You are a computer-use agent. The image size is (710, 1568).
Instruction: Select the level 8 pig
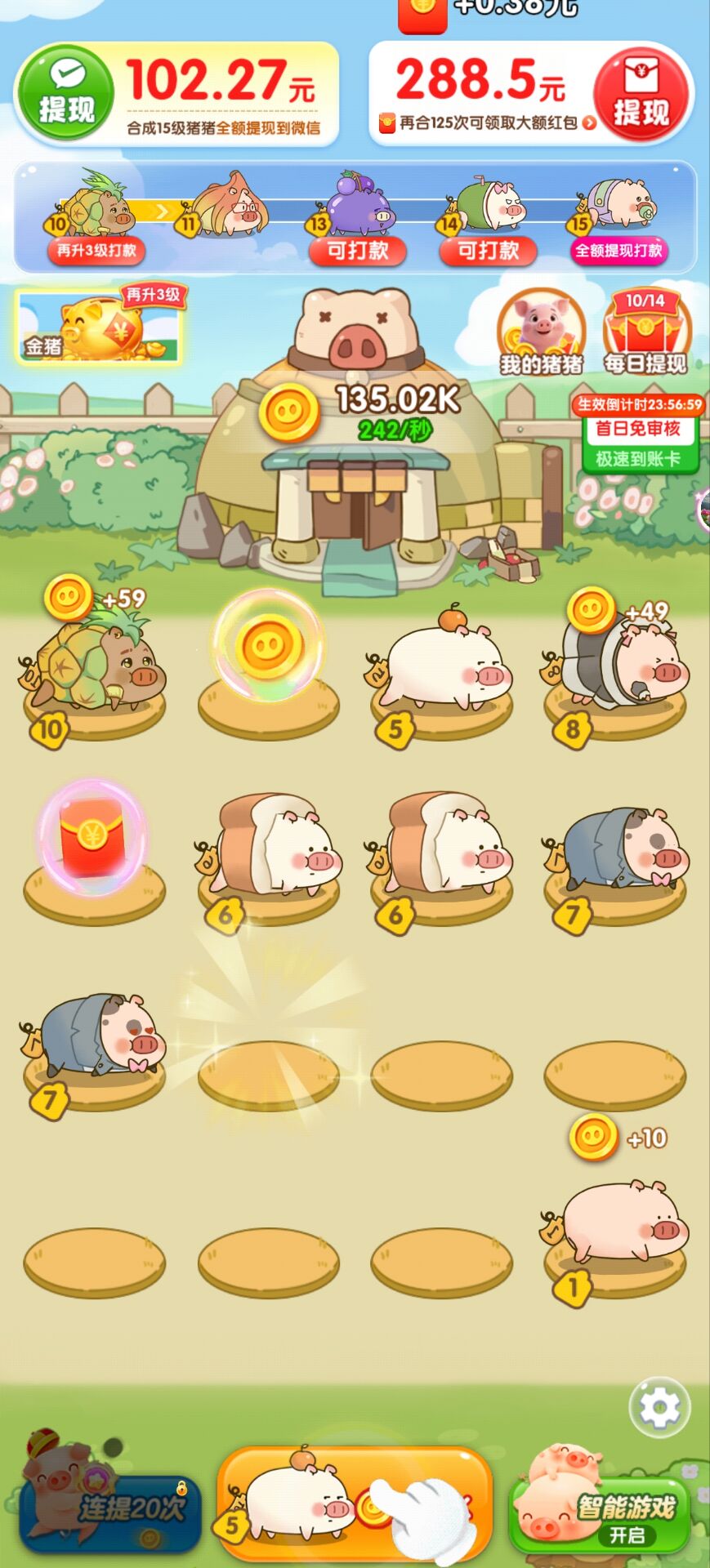619,663
